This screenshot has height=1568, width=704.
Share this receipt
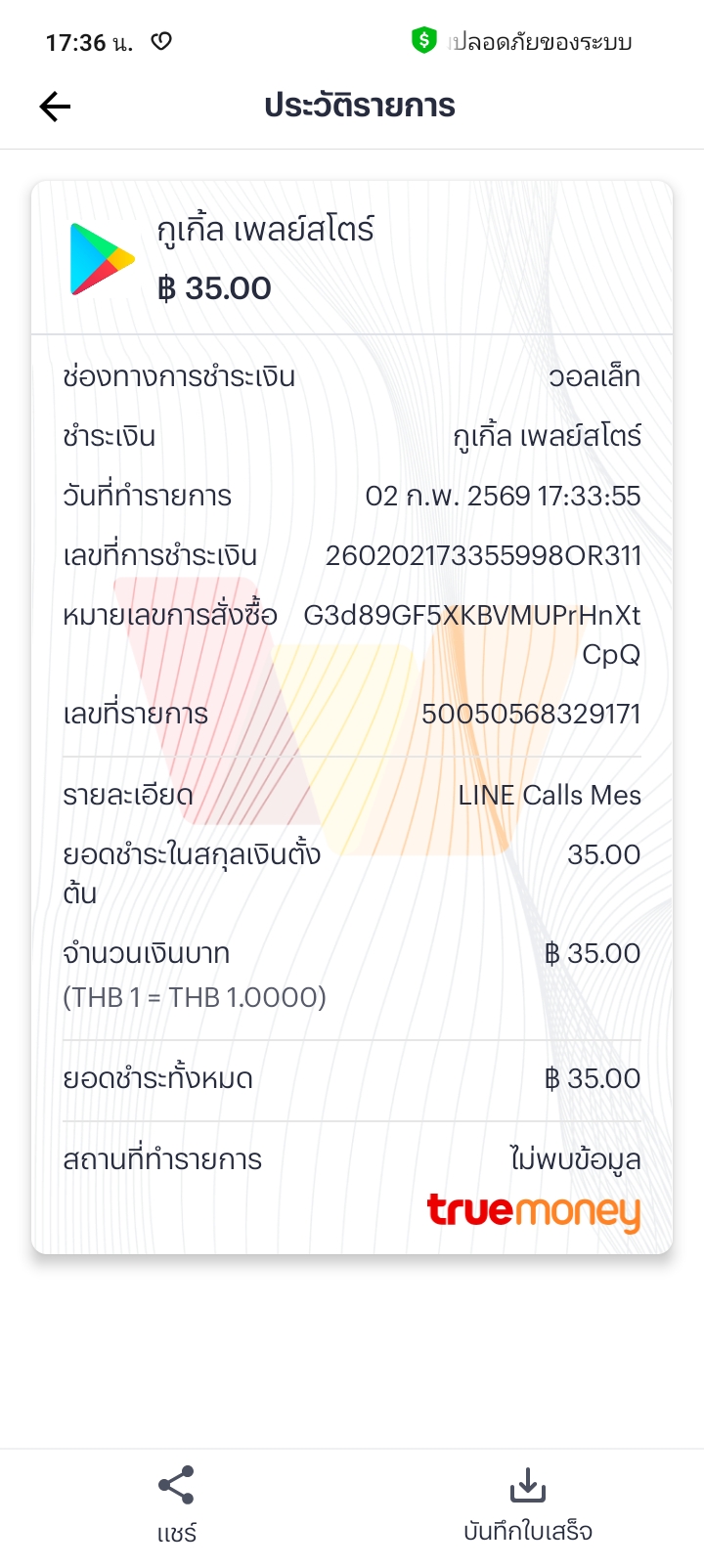pyautogui.click(x=176, y=1503)
